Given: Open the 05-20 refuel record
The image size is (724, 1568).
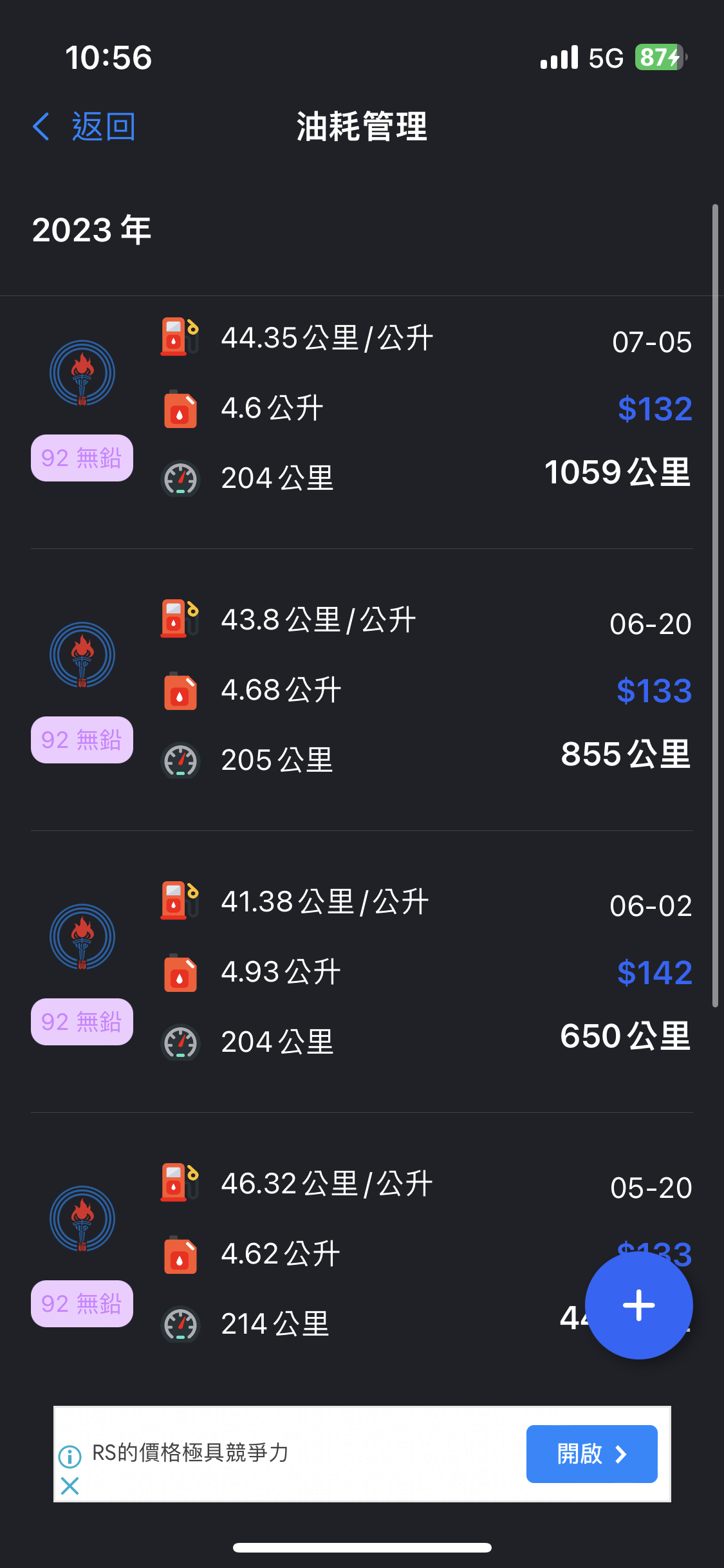Looking at the screenshot, I should [x=362, y=1254].
